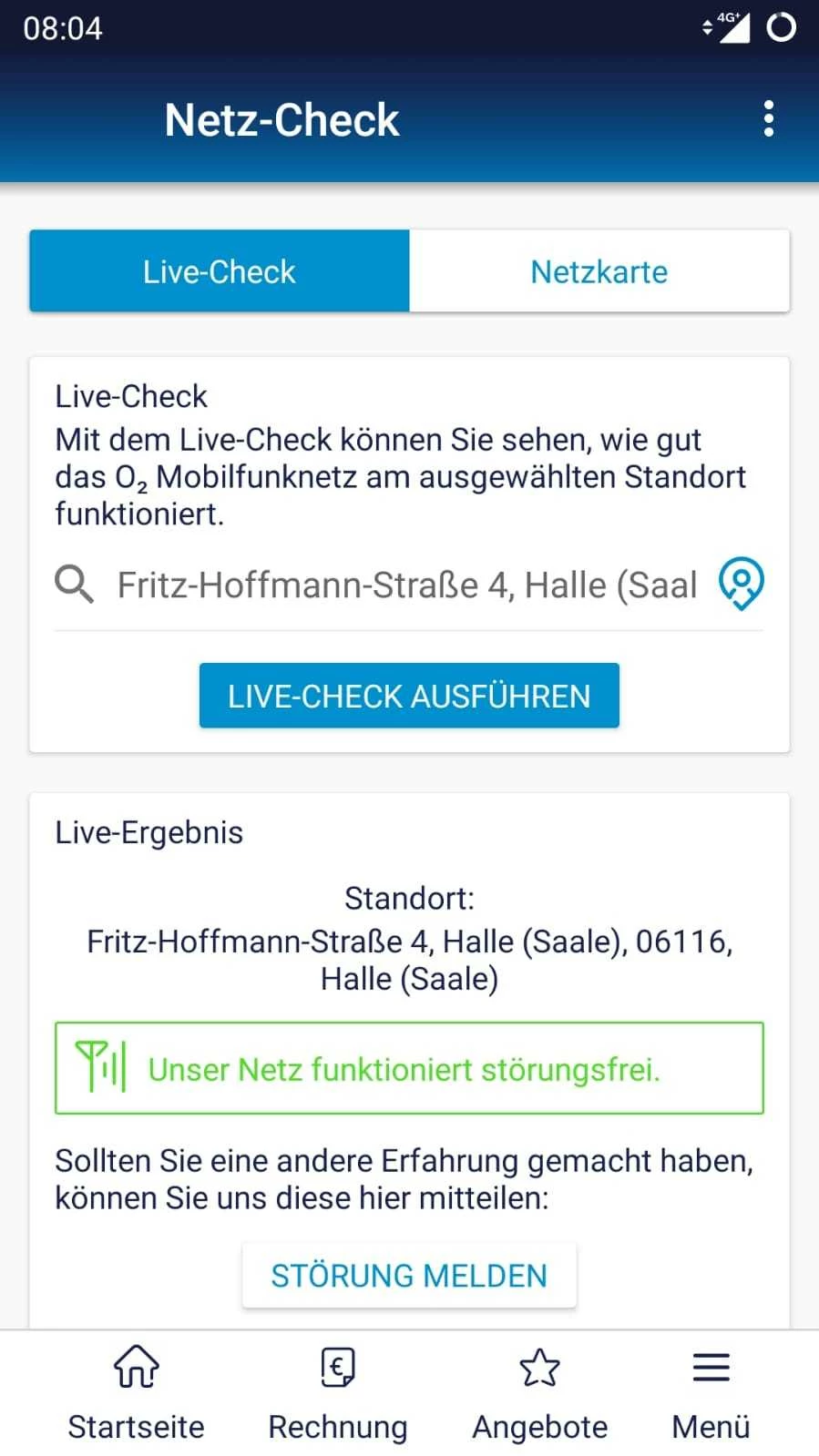The width and height of the screenshot is (819, 1456).
Task: Use my current location icon
Action: (741, 584)
